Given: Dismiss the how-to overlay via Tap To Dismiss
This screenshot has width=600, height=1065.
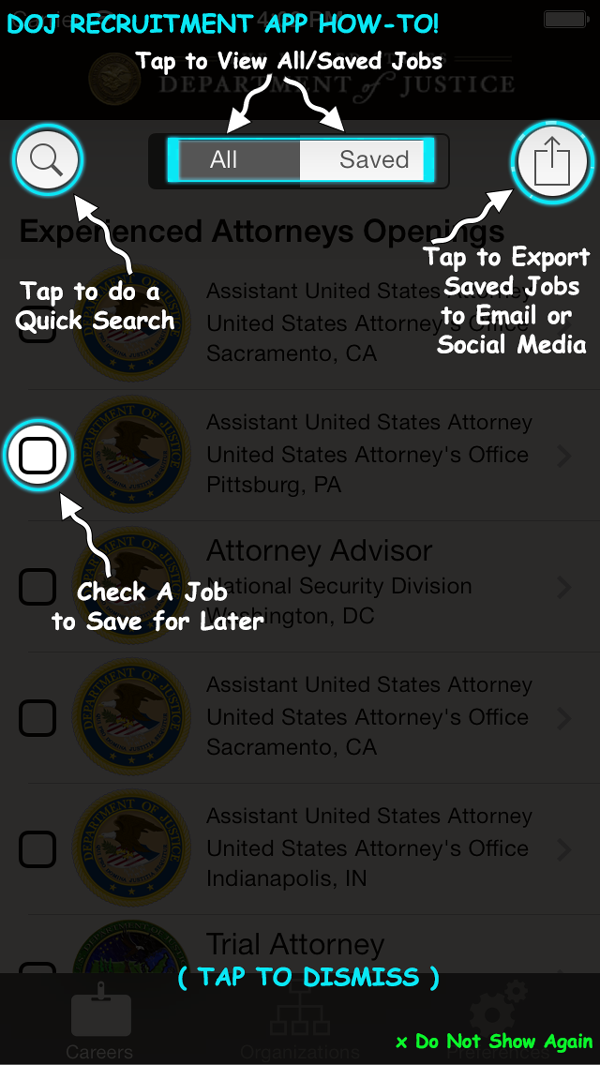Looking at the screenshot, I should click(308, 977).
